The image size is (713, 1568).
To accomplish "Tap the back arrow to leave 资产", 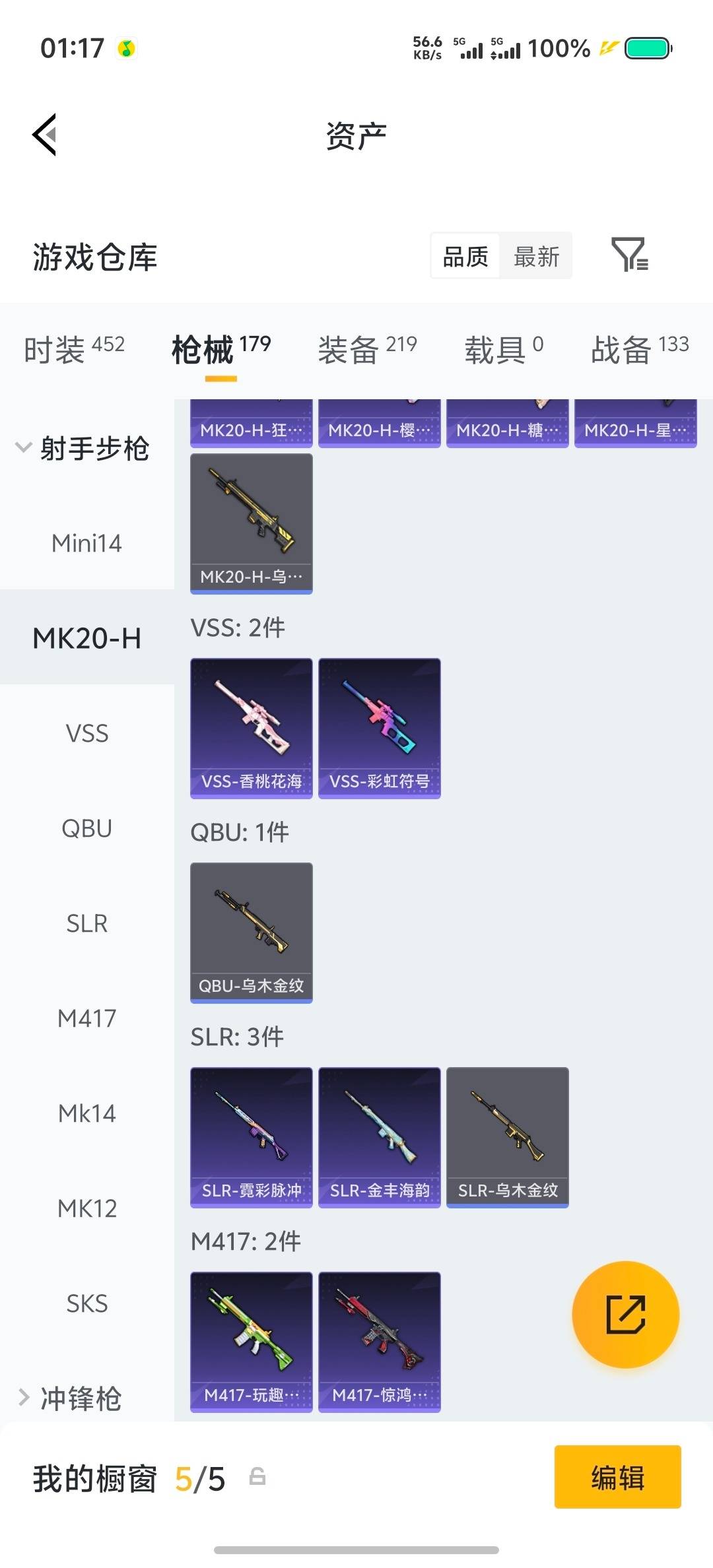I will pos(44,135).
